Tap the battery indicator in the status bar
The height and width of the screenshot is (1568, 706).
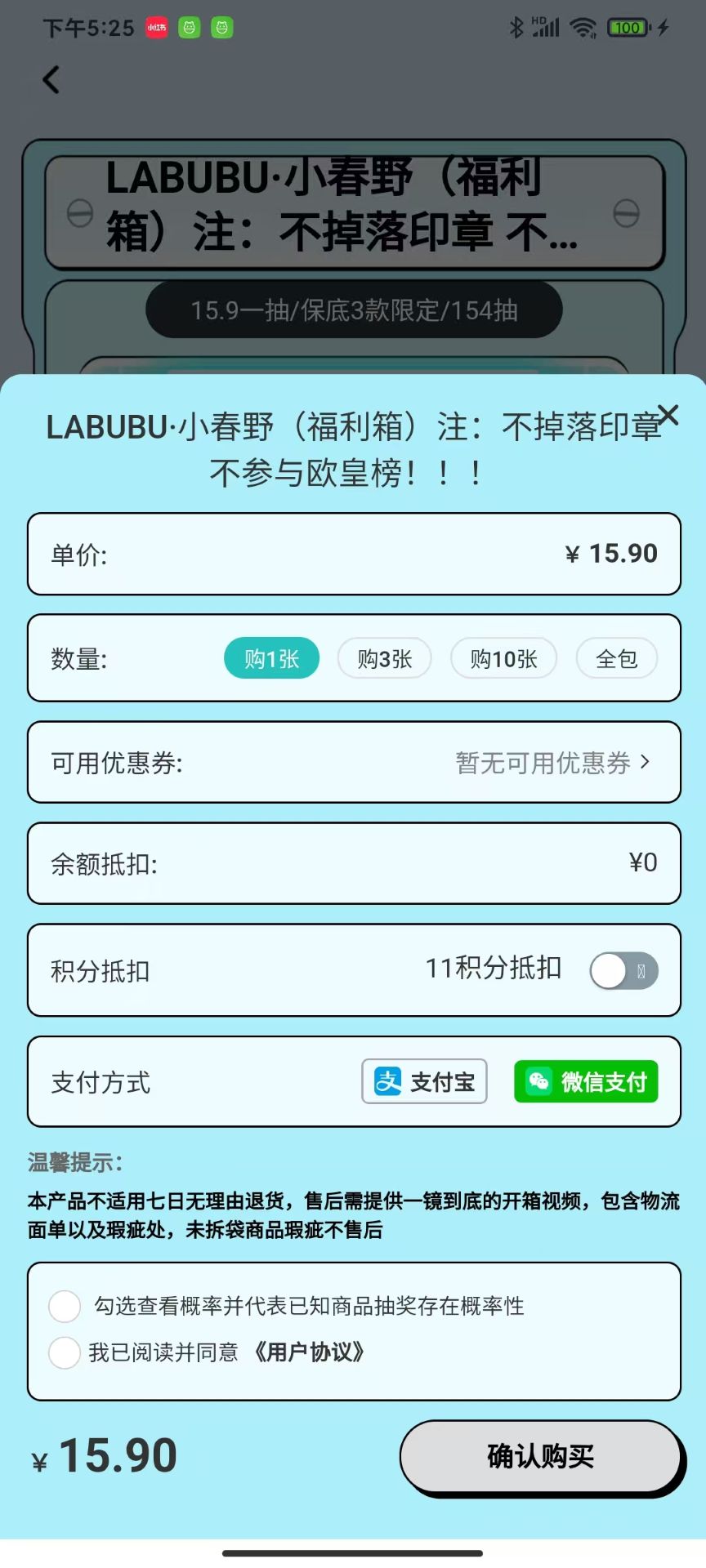click(x=628, y=27)
